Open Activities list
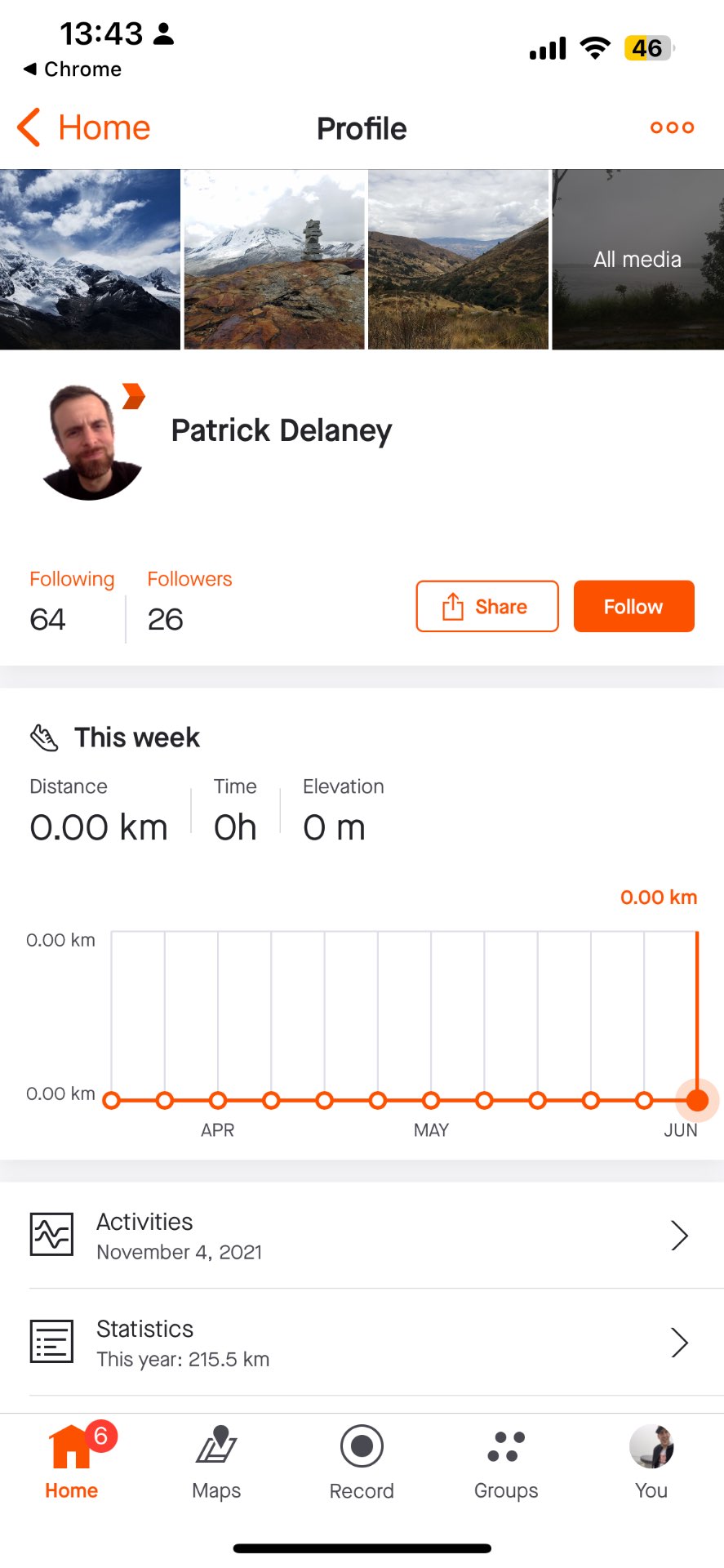 [362, 1236]
